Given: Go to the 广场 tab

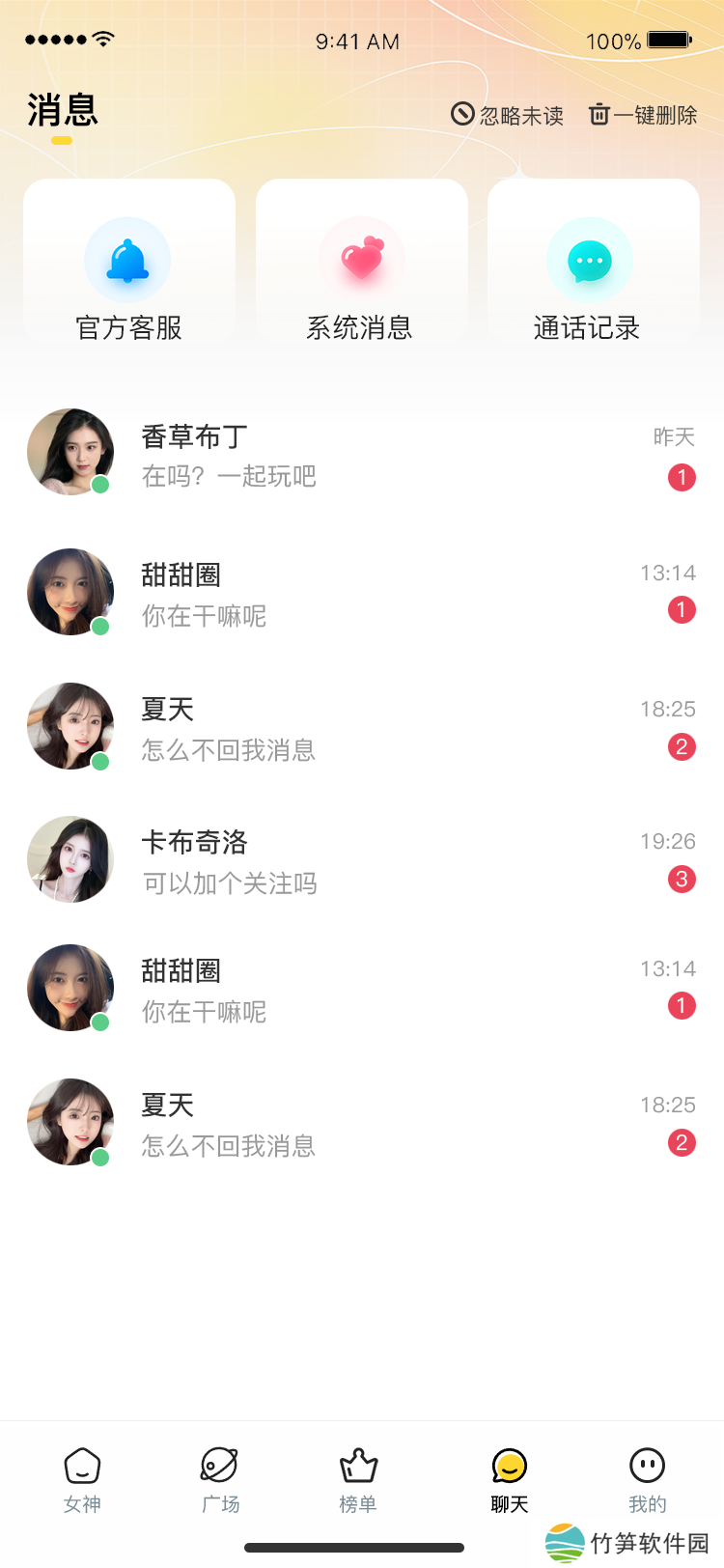Looking at the screenshot, I should (x=220, y=1480).
